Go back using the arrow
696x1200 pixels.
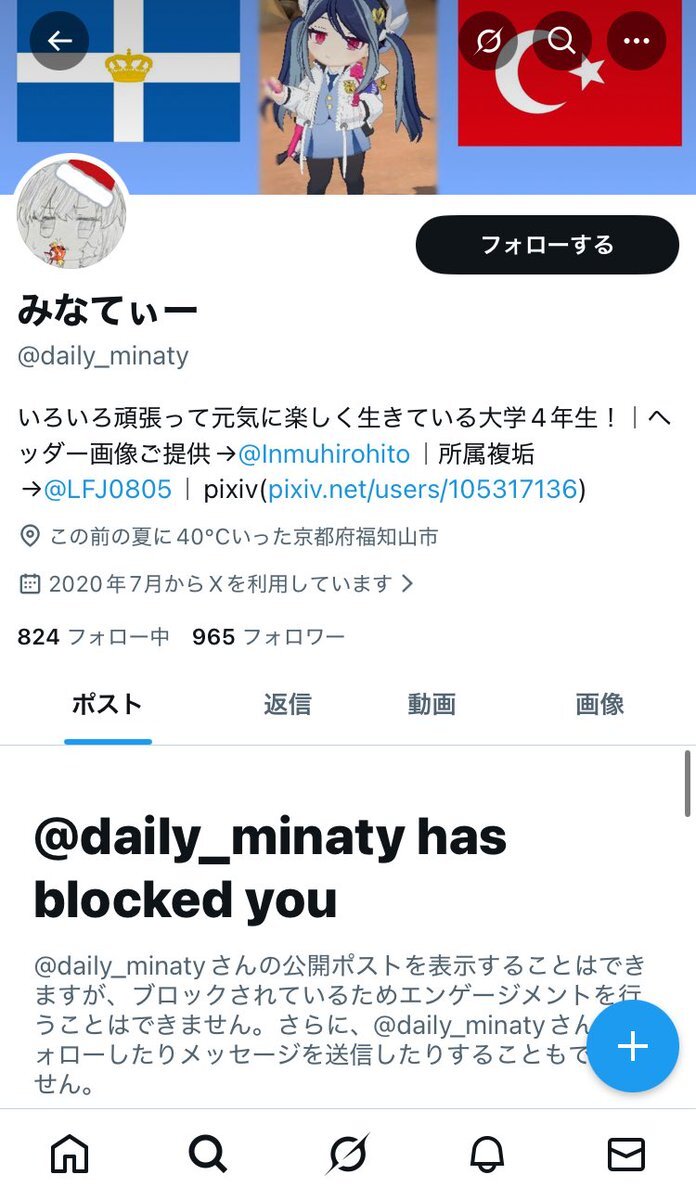(59, 41)
